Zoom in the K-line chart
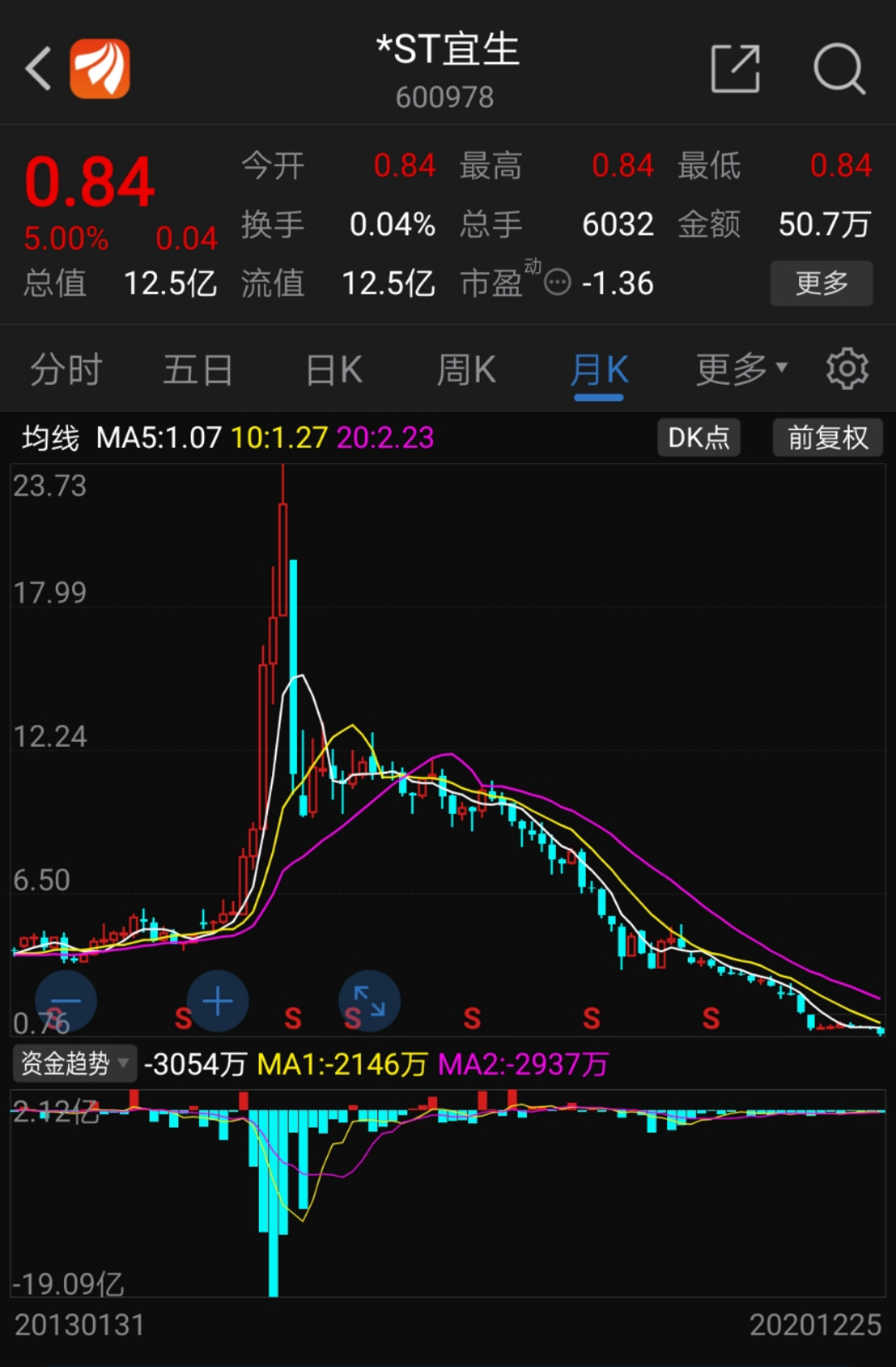 217,1002
